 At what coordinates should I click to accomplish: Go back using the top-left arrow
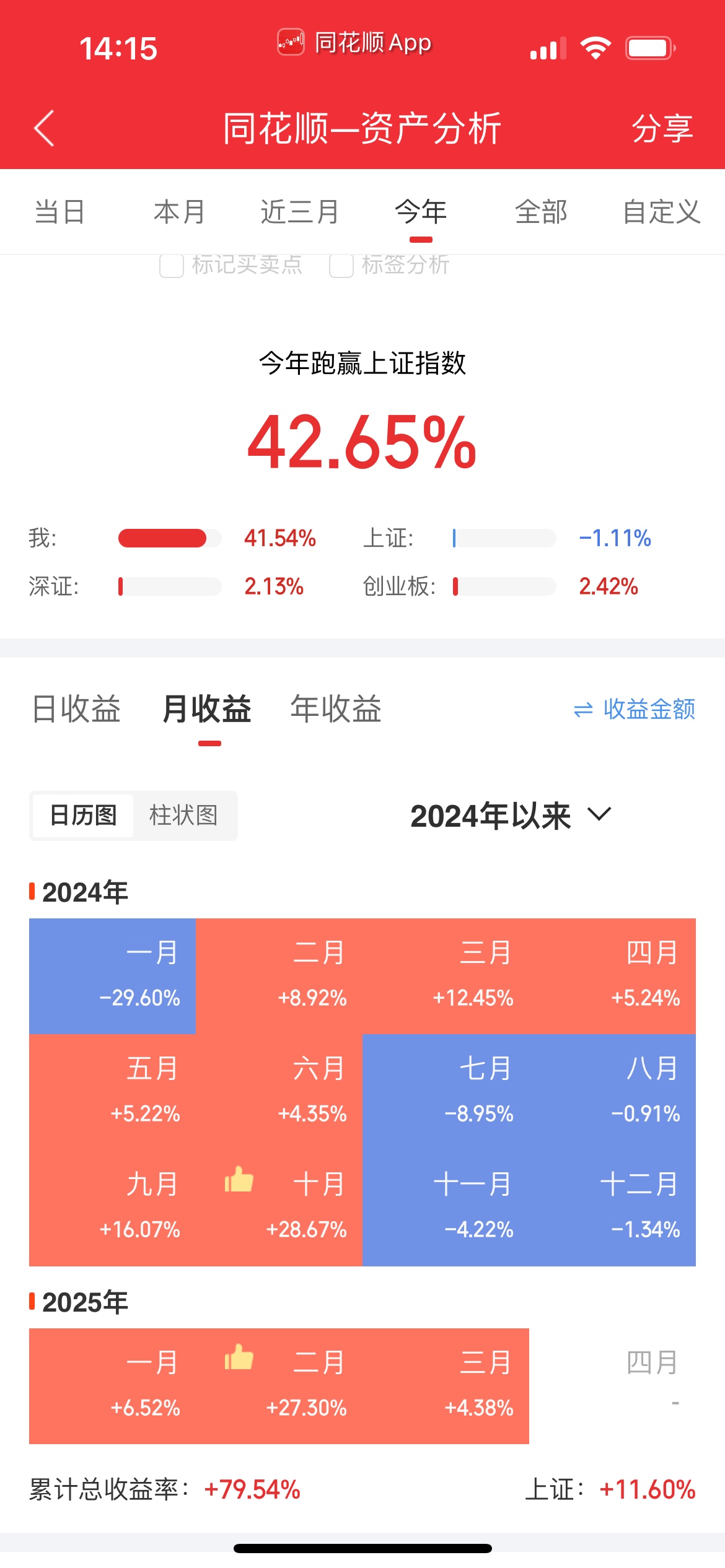[x=45, y=128]
